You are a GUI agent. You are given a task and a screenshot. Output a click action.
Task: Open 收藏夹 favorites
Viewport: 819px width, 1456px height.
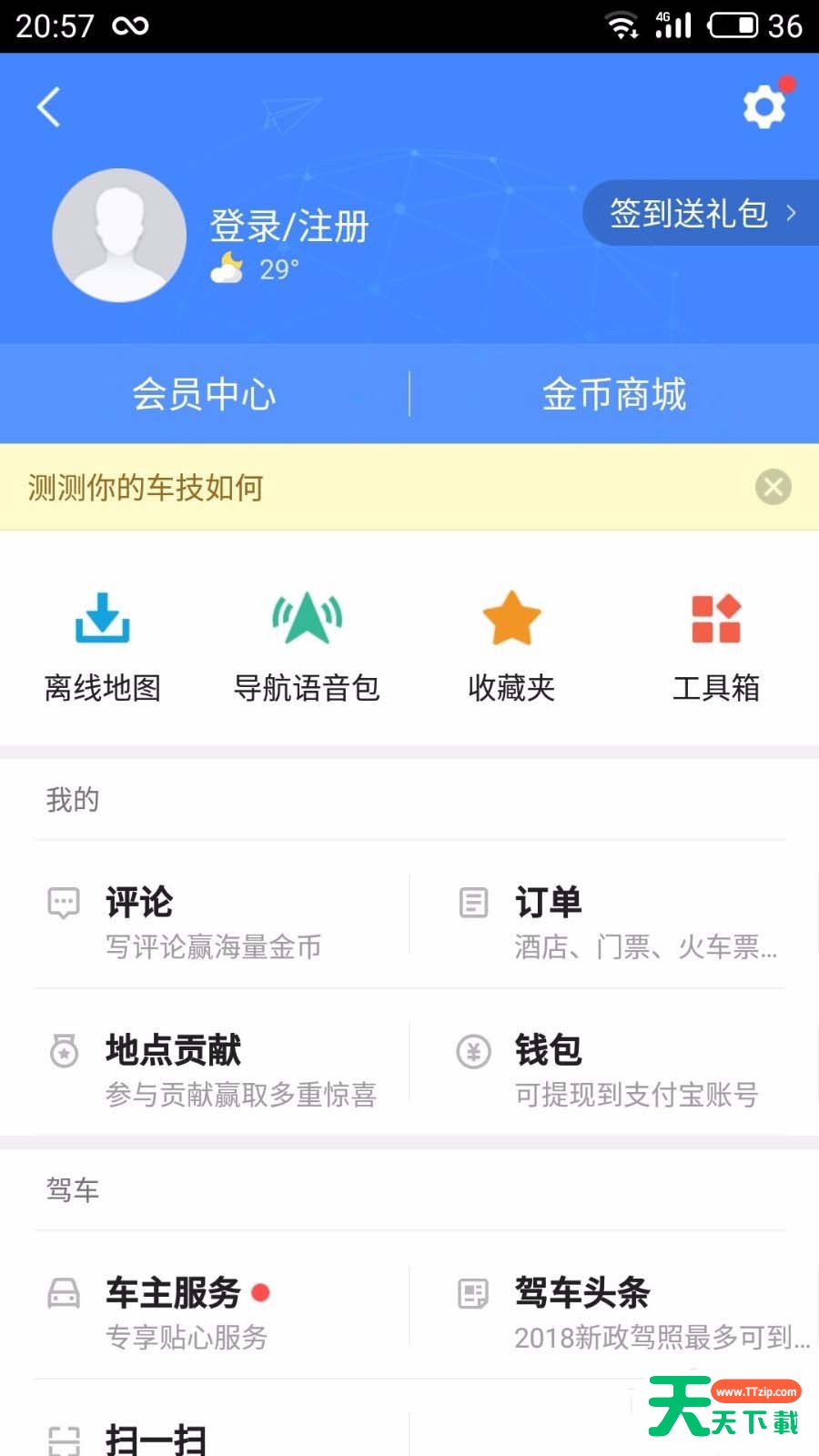pos(511,648)
